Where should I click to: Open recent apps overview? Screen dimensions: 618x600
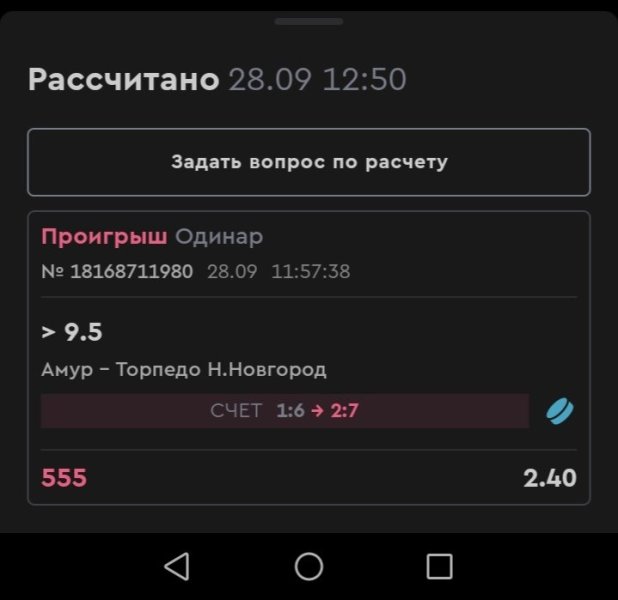click(439, 567)
